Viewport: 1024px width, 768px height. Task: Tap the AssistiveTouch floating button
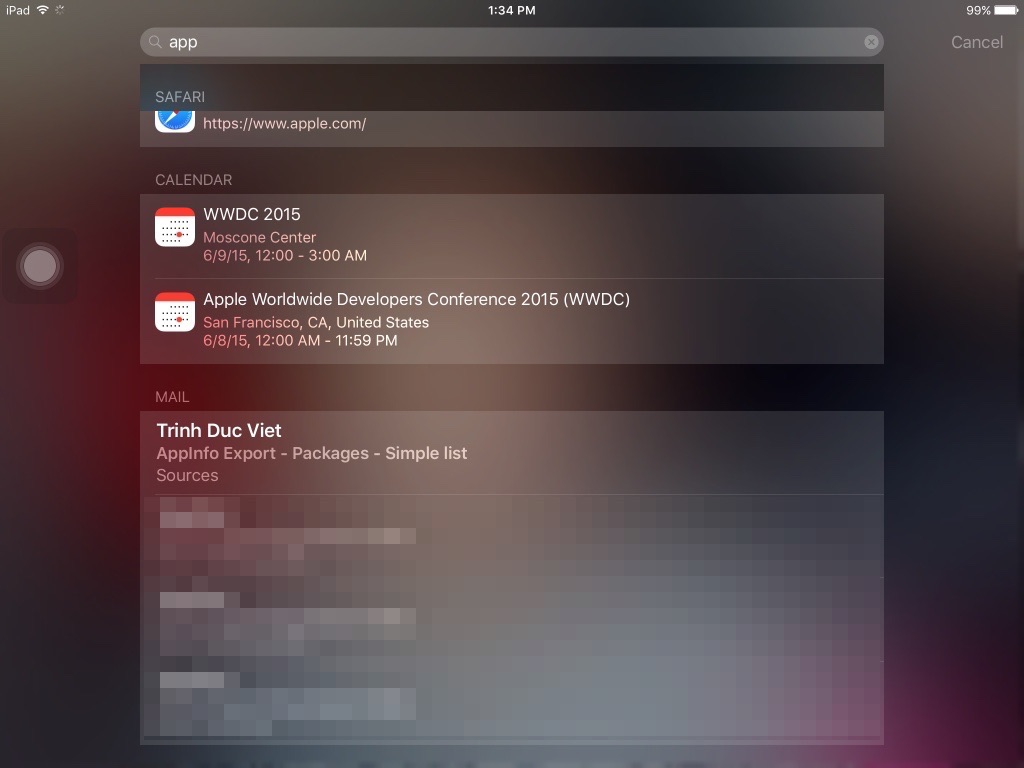(40, 266)
